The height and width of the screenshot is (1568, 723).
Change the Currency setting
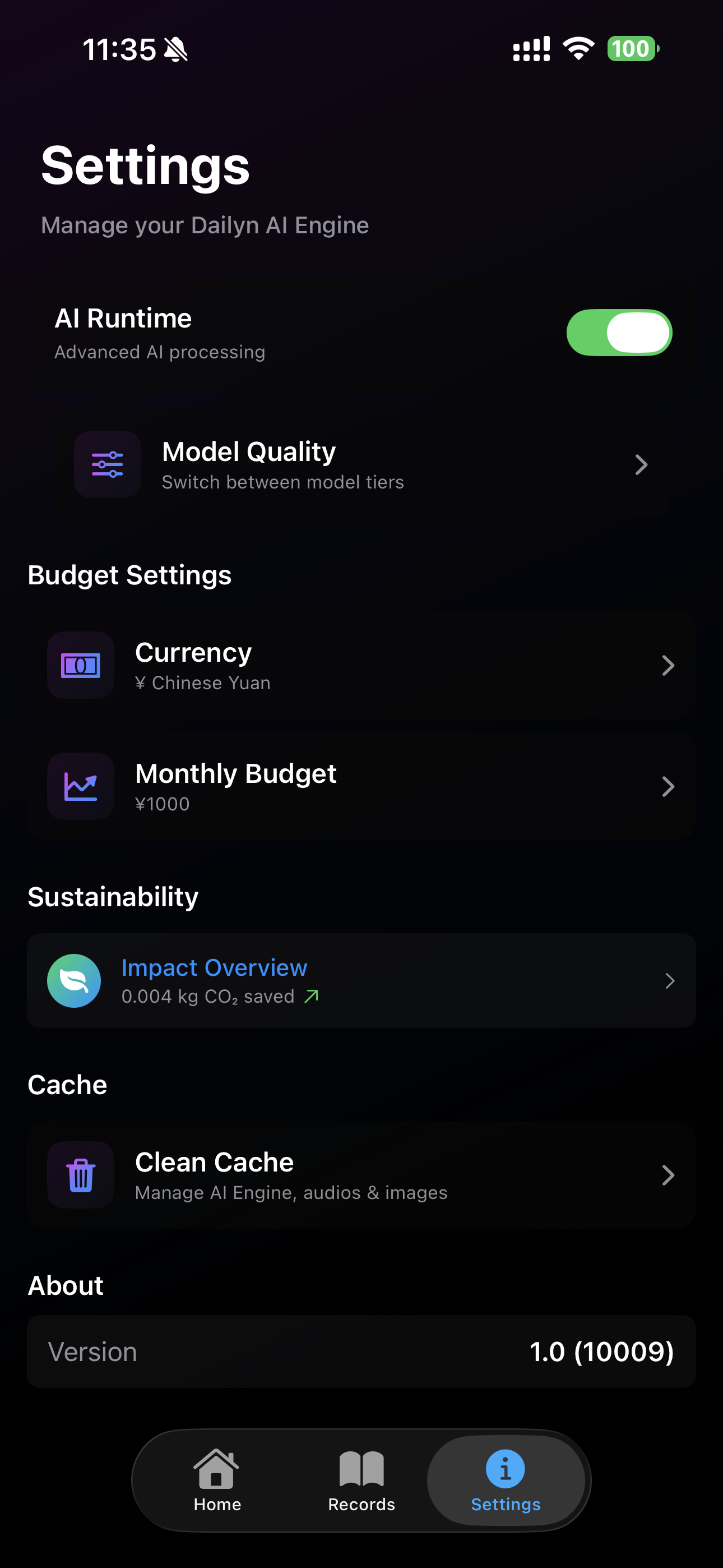pos(361,665)
